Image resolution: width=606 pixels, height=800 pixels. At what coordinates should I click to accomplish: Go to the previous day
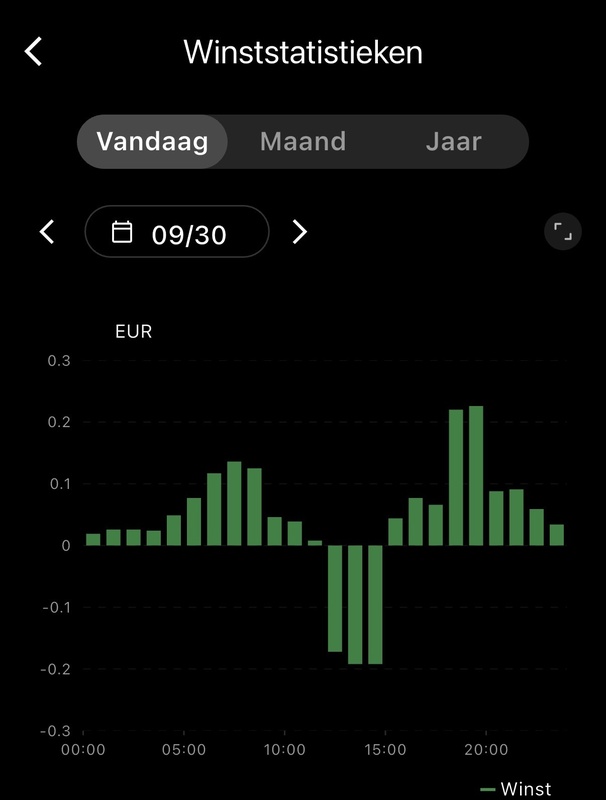pos(46,232)
